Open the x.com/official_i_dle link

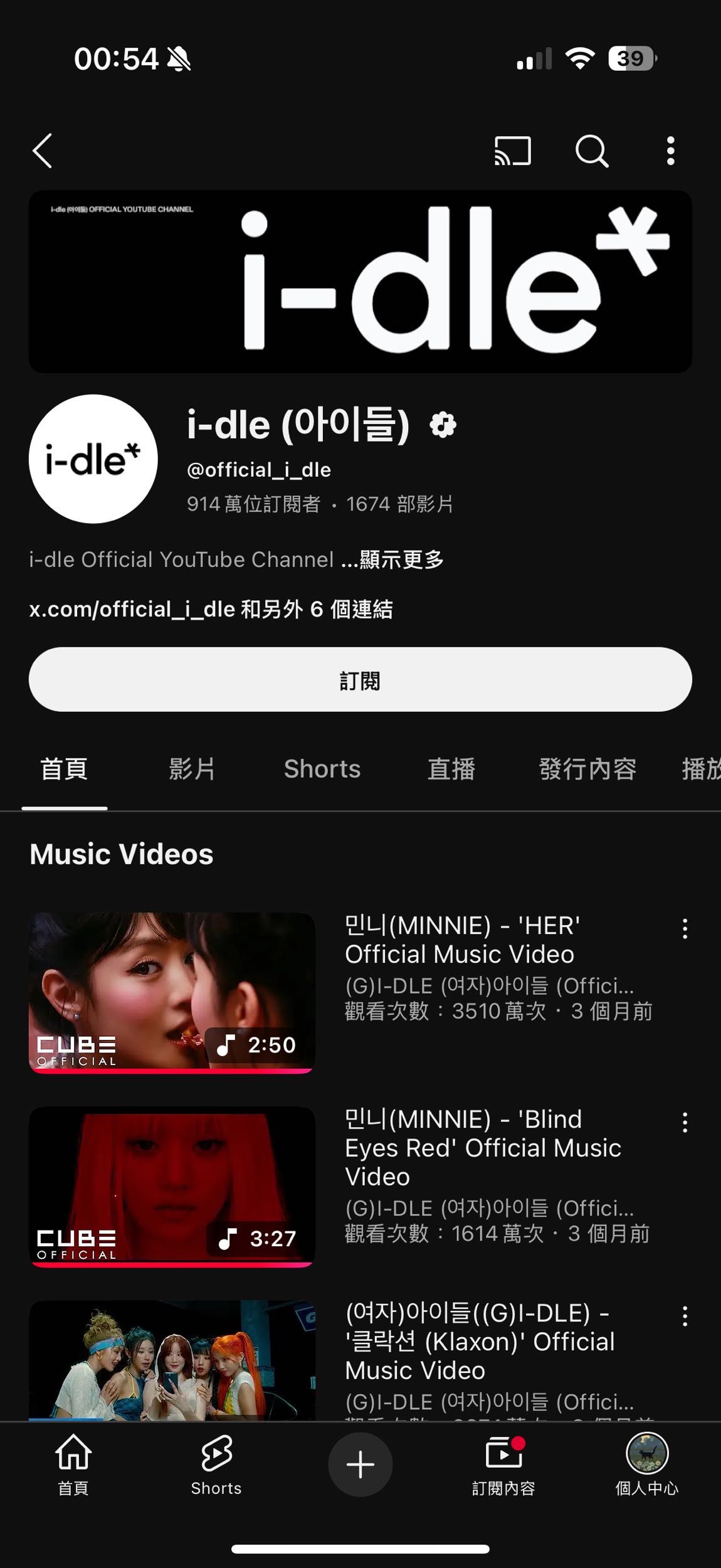tap(136, 609)
